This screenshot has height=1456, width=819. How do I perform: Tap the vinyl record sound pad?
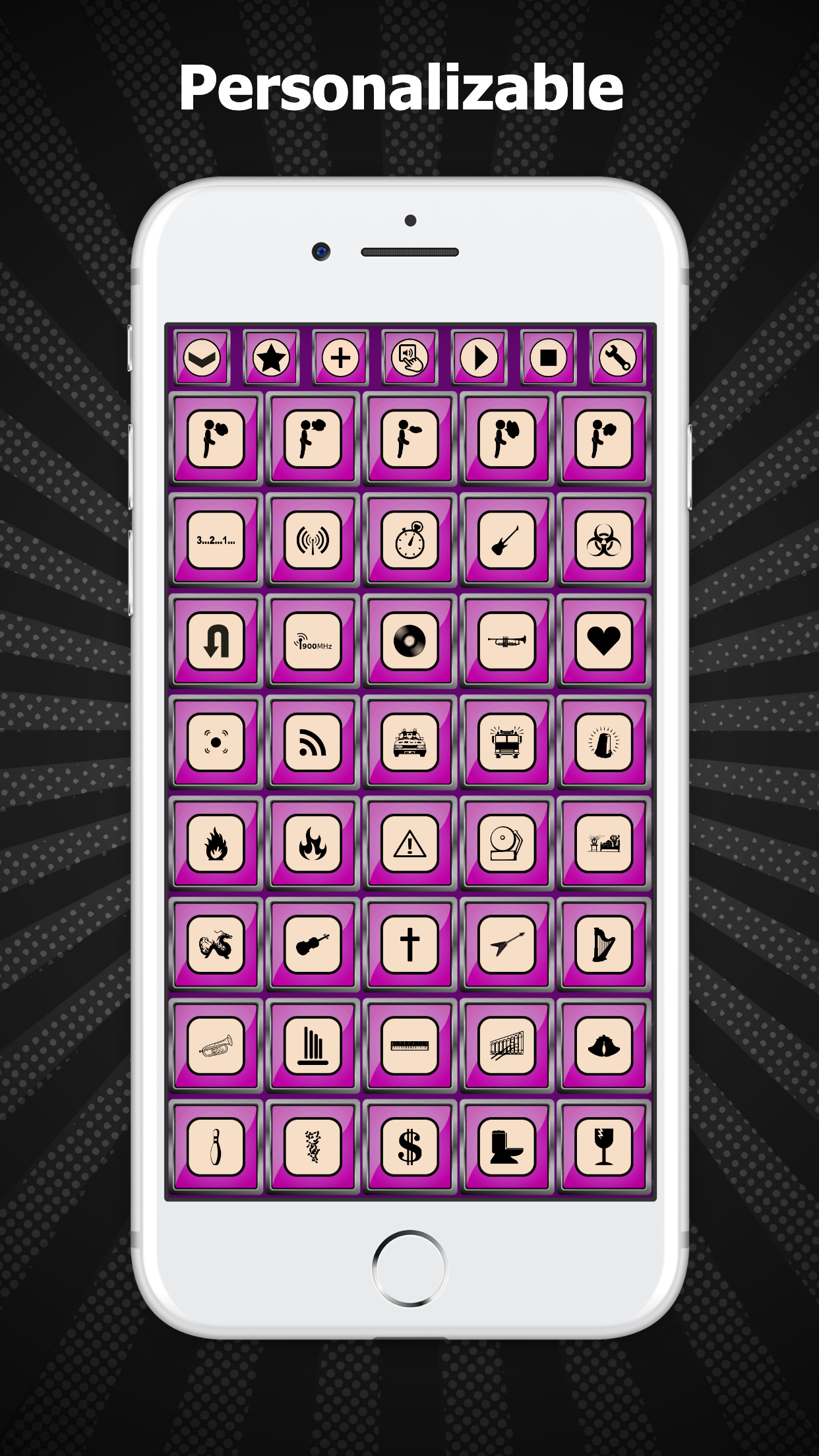click(x=409, y=643)
